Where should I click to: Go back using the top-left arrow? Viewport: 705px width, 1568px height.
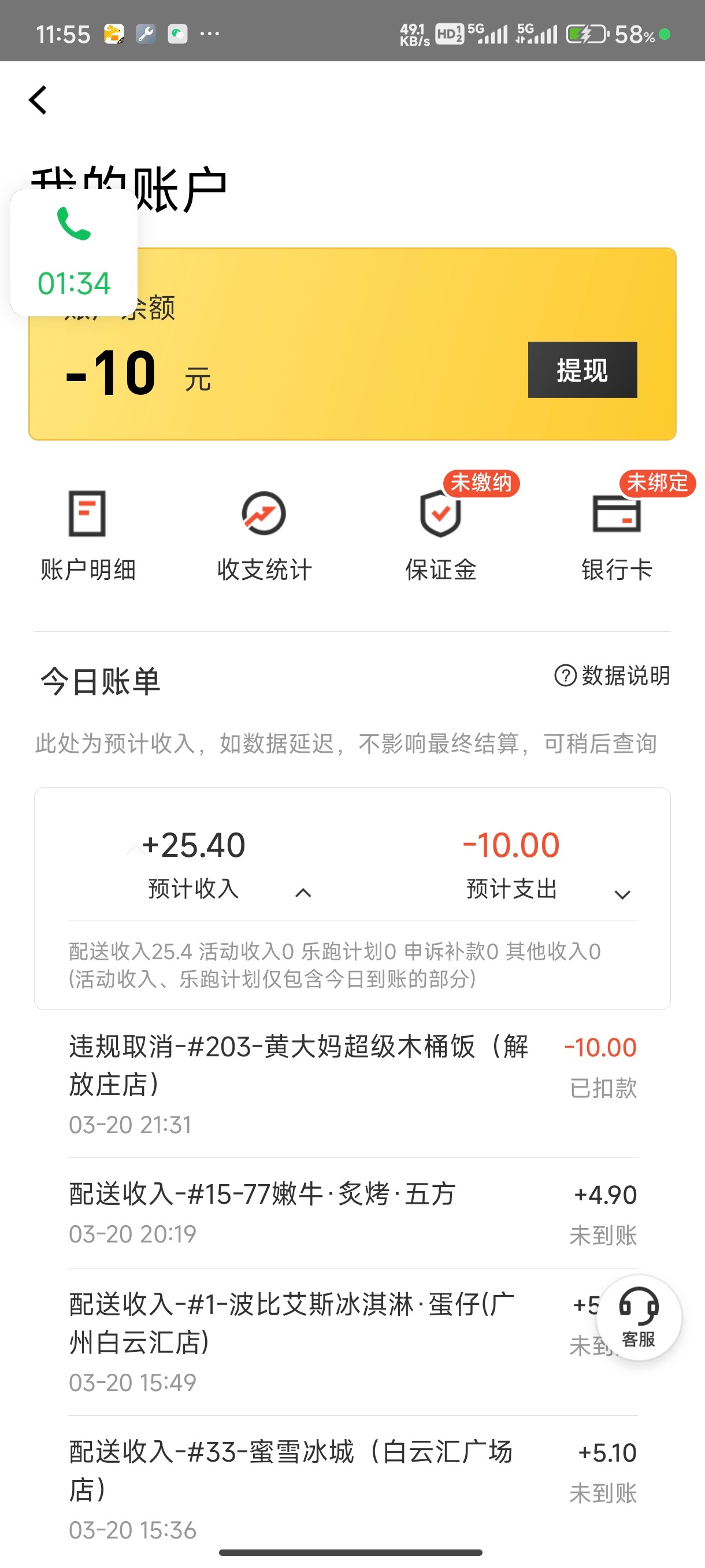click(38, 100)
